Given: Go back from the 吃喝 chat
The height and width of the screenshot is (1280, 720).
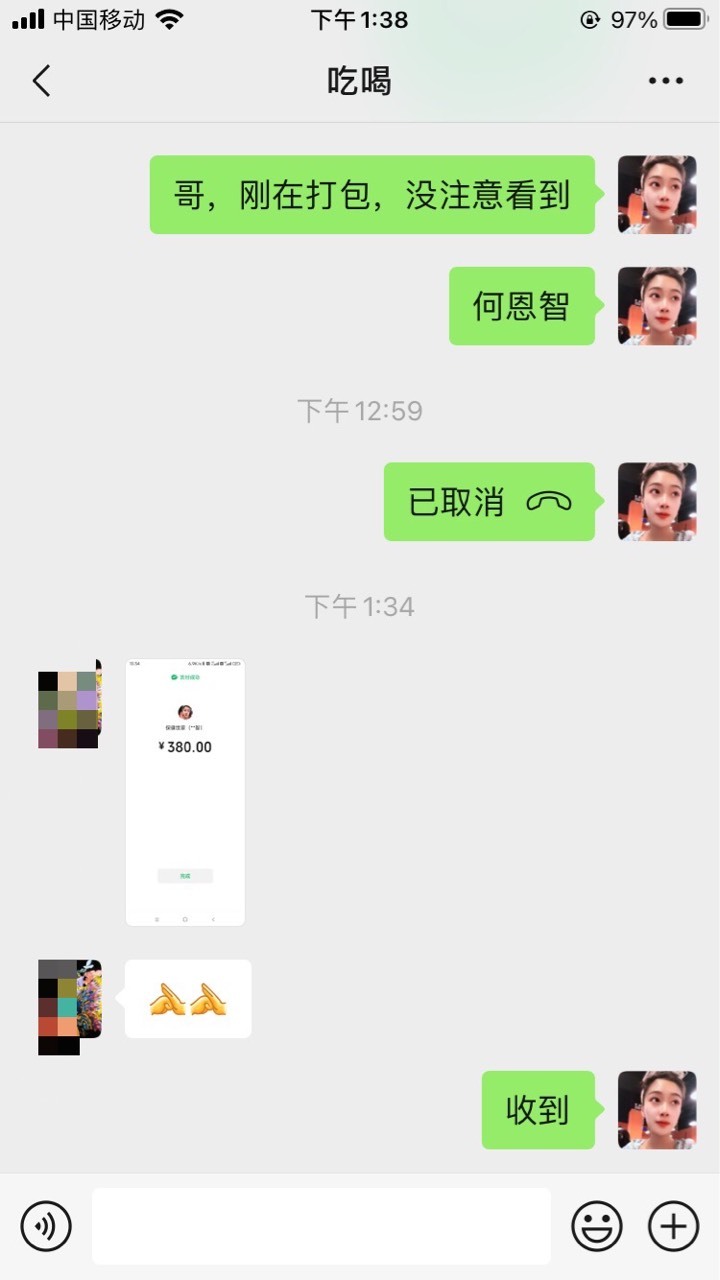Looking at the screenshot, I should 41,80.
